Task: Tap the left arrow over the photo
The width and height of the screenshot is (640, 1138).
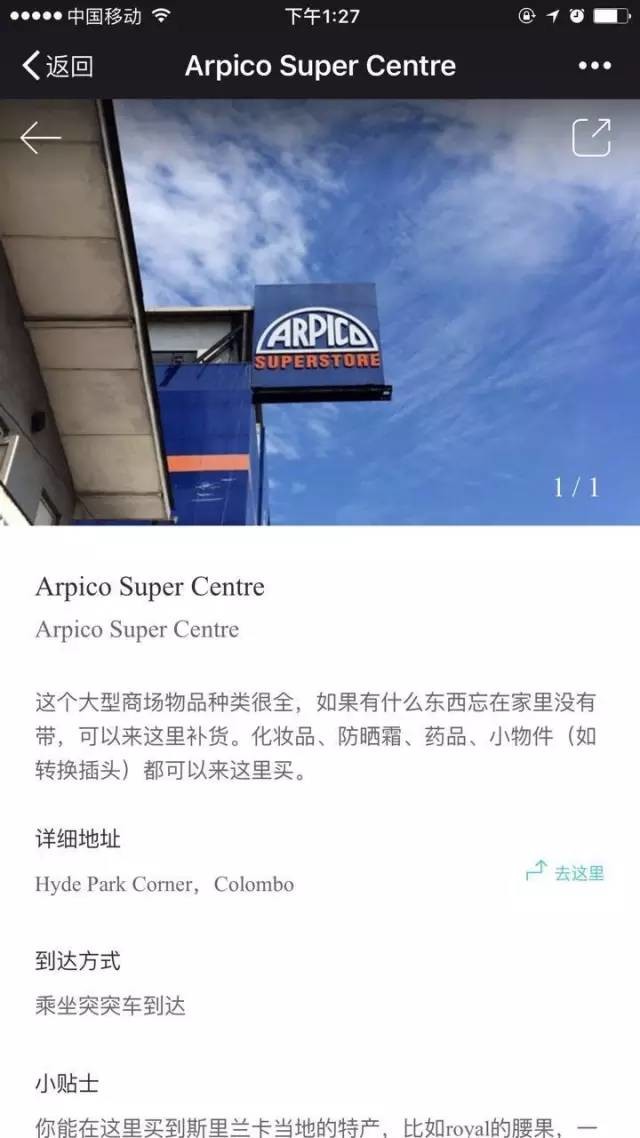Action: click(x=41, y=137)
